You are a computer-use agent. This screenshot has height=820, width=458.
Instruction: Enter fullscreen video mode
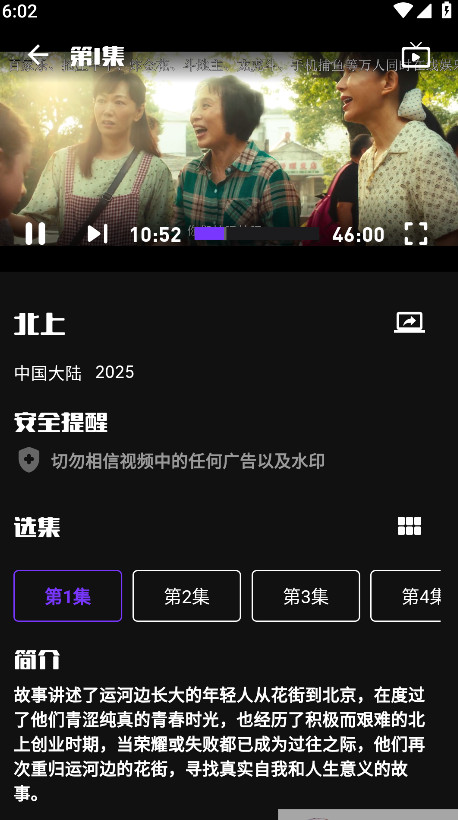(416, 234)
